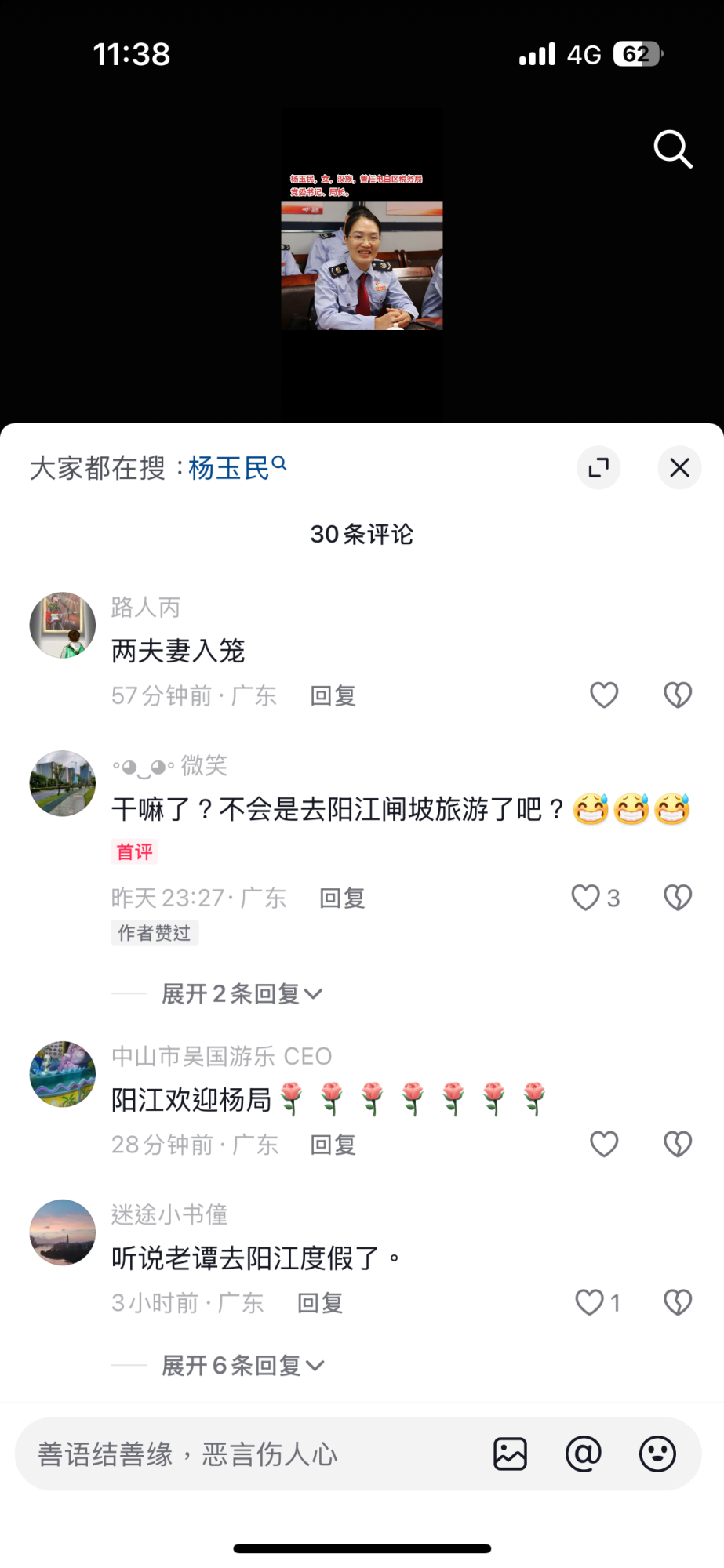
Task: Tap the comment input field
Action: [235, 1454]
